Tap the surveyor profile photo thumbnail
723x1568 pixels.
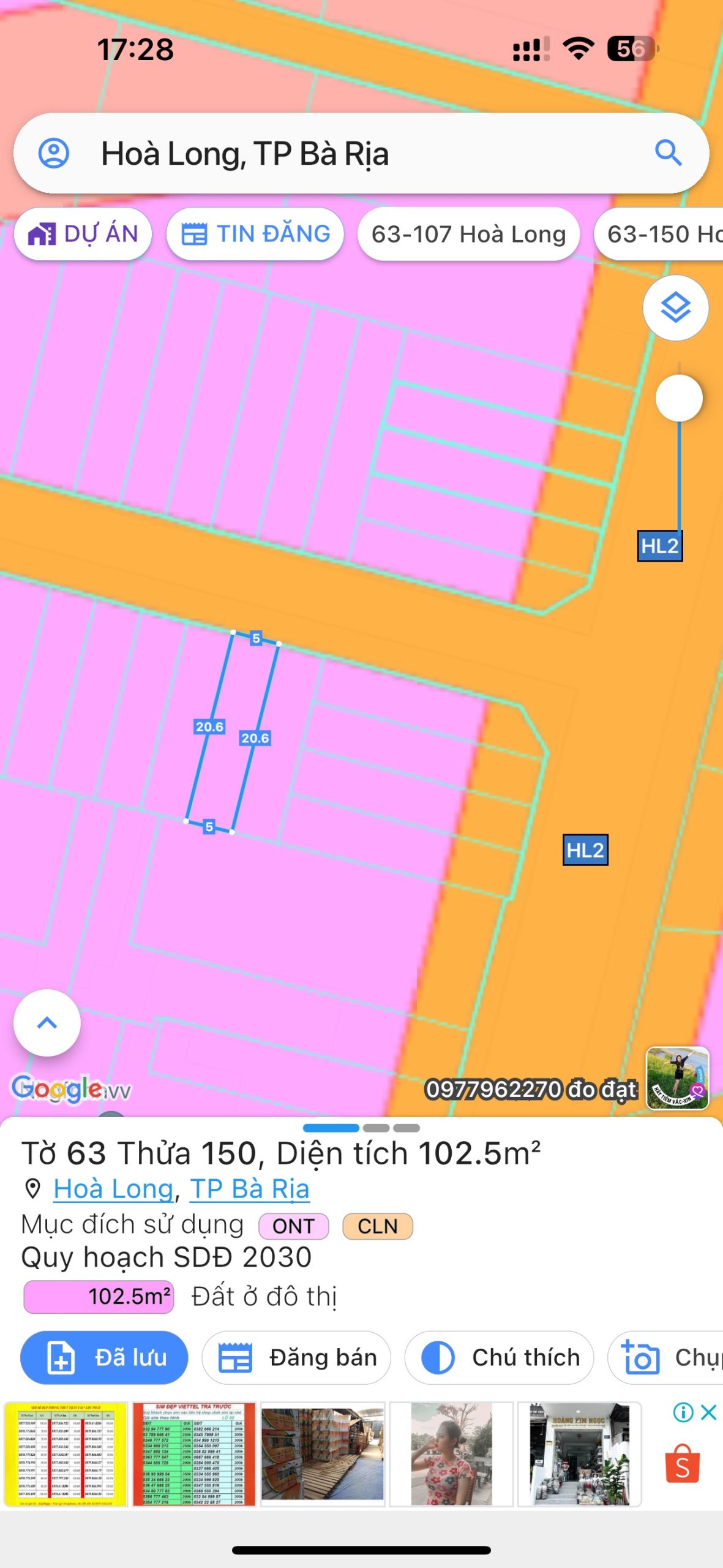coord(677,1078)
